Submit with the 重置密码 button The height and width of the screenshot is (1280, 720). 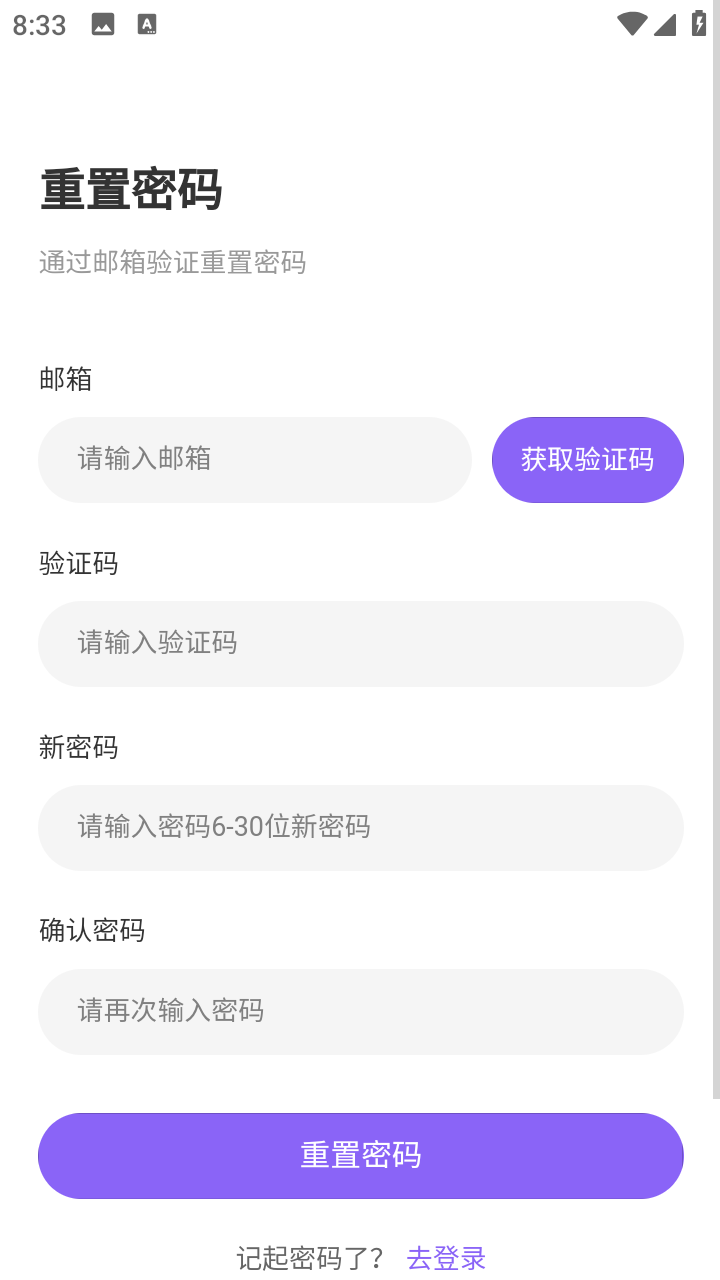click(360, 1156)
